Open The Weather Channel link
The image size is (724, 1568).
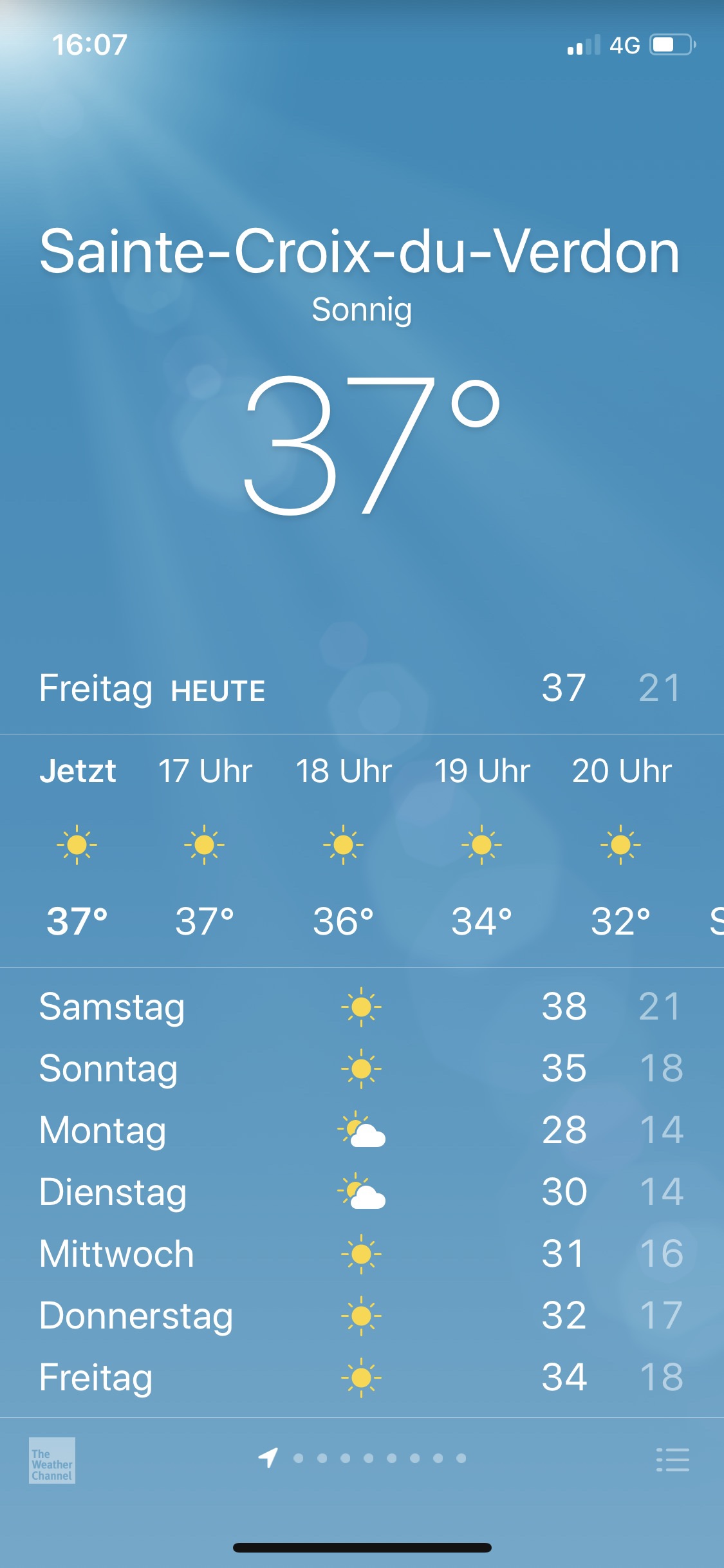tap(52, 1460)
